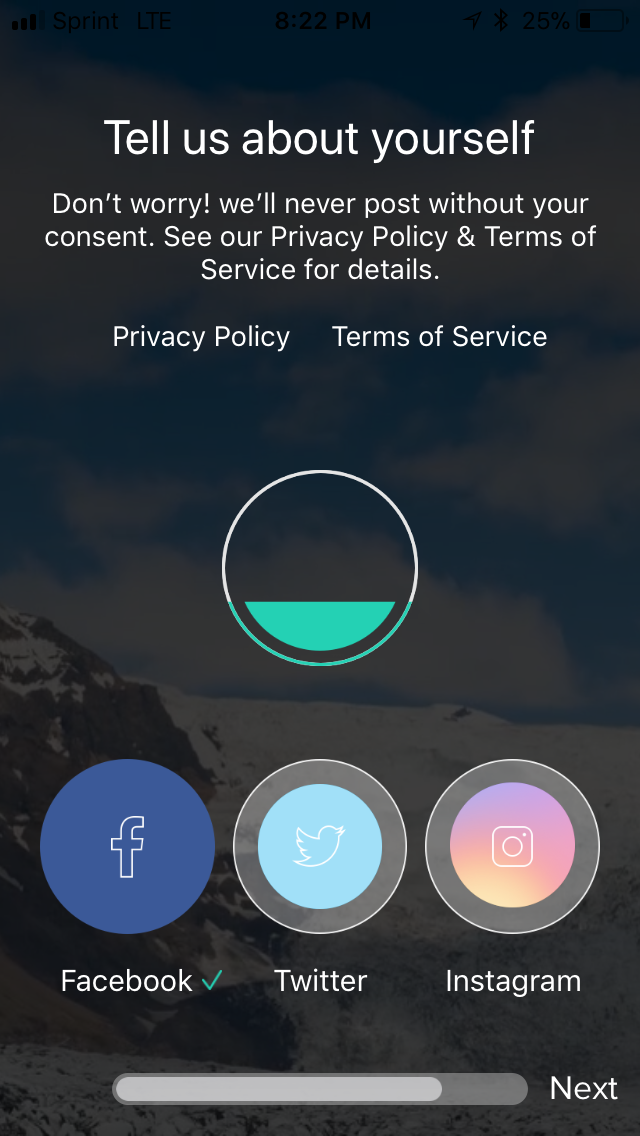
Task: Continue with the Next button
Action: (x=583, y=1088)
